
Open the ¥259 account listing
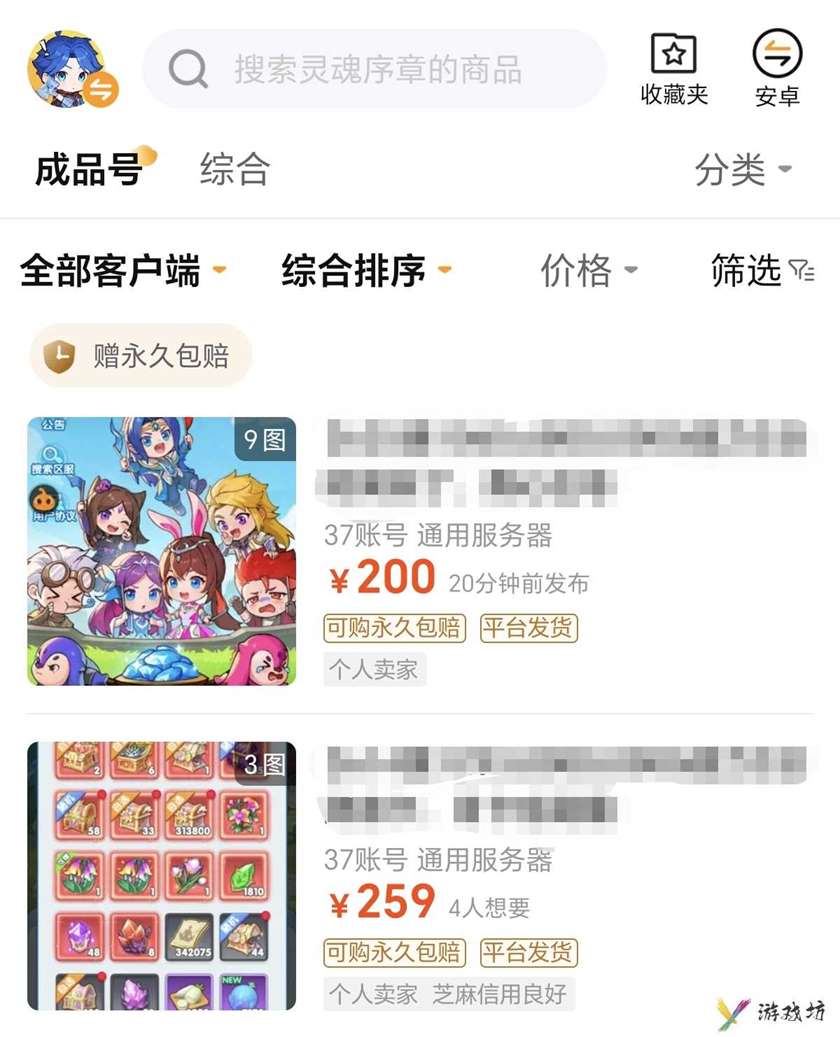click(420, 875)
